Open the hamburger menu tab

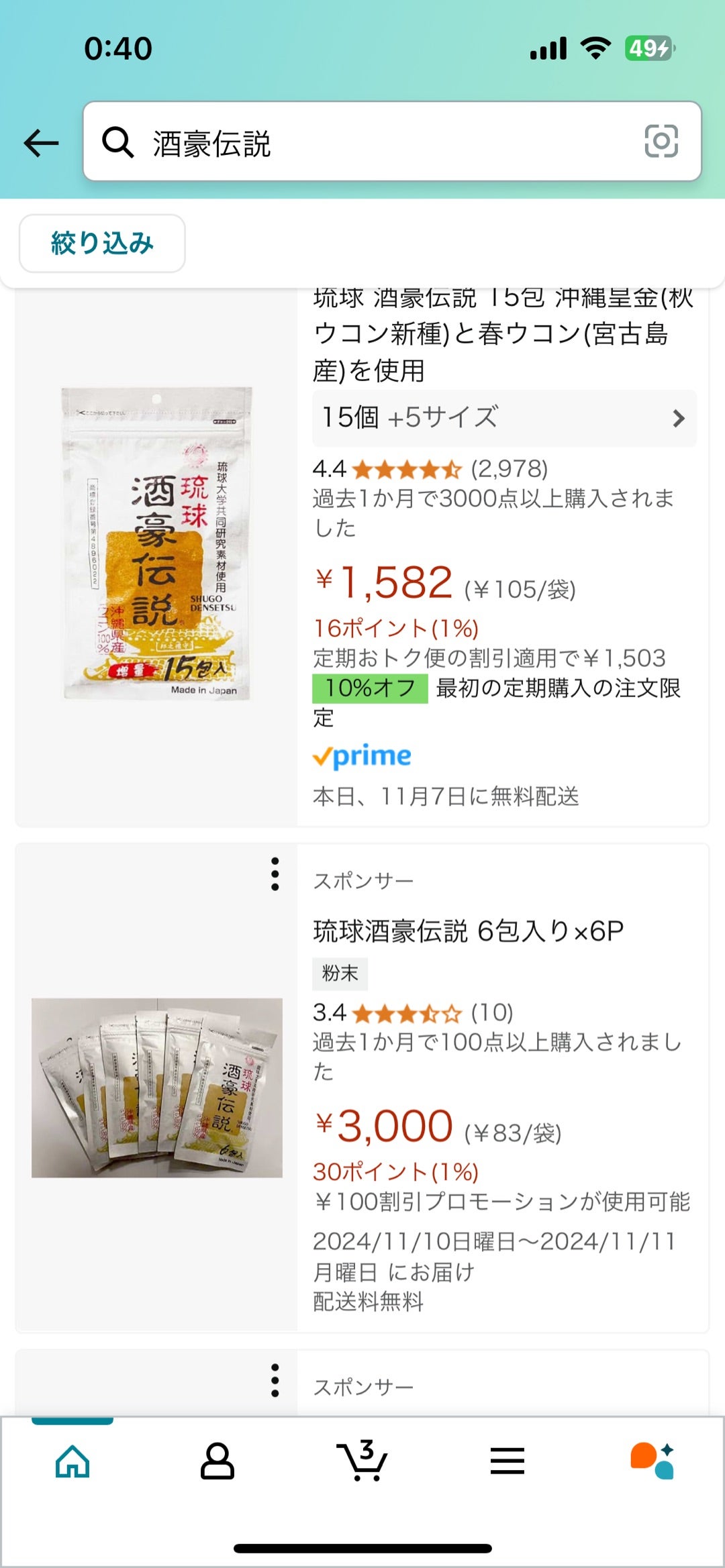[x=507, y=1461]
